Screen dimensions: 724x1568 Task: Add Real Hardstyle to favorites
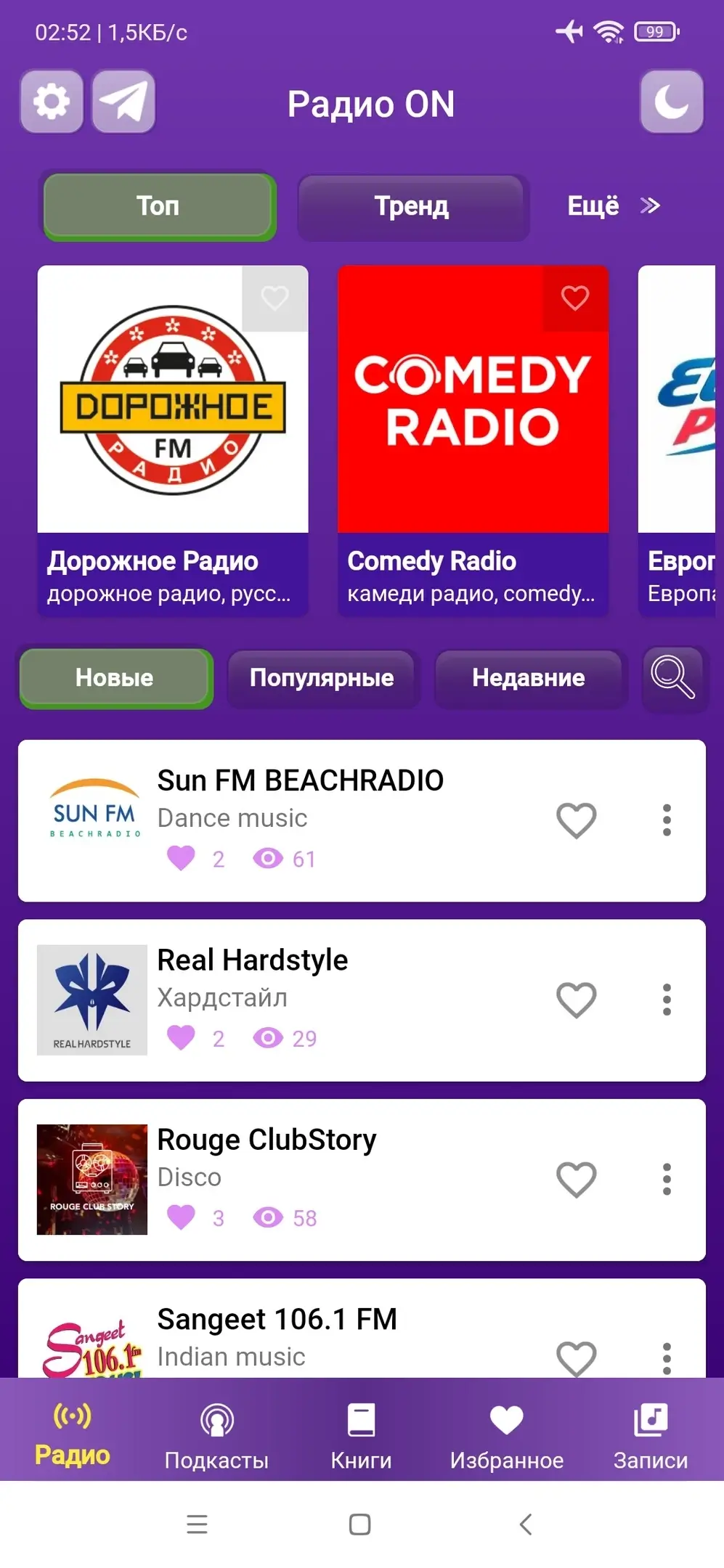click(x=576, y=1000)
